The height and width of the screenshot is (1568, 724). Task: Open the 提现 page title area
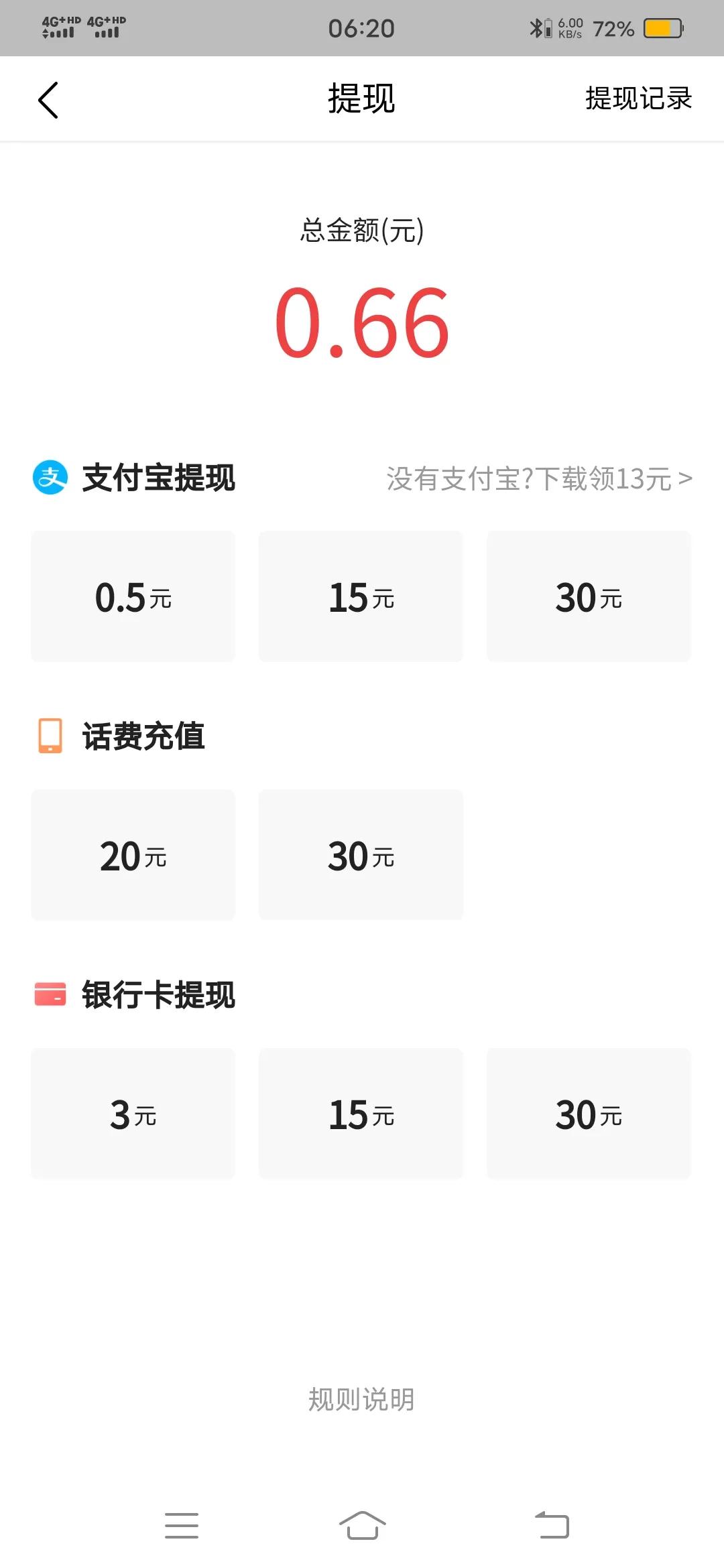coord(362,99)
